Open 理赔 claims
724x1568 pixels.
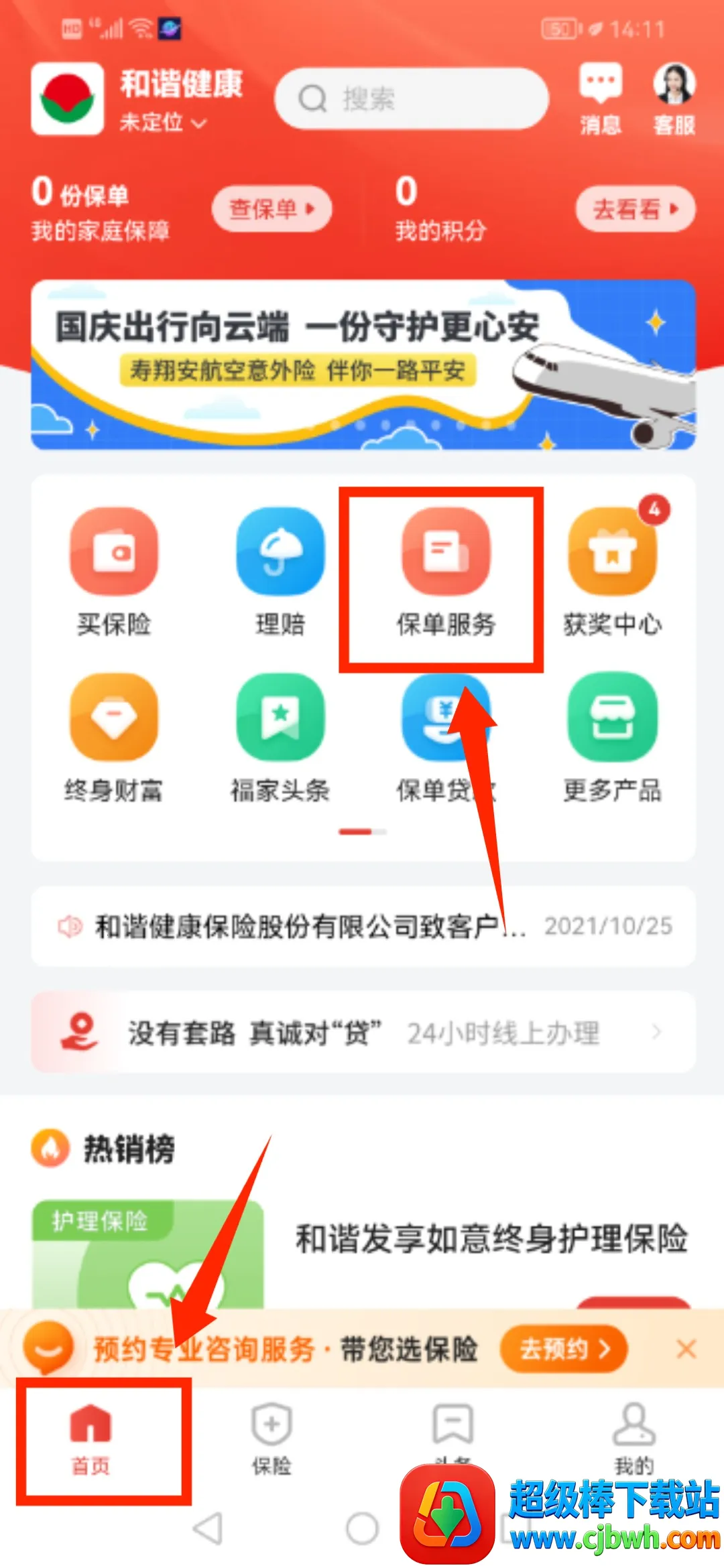280,571
